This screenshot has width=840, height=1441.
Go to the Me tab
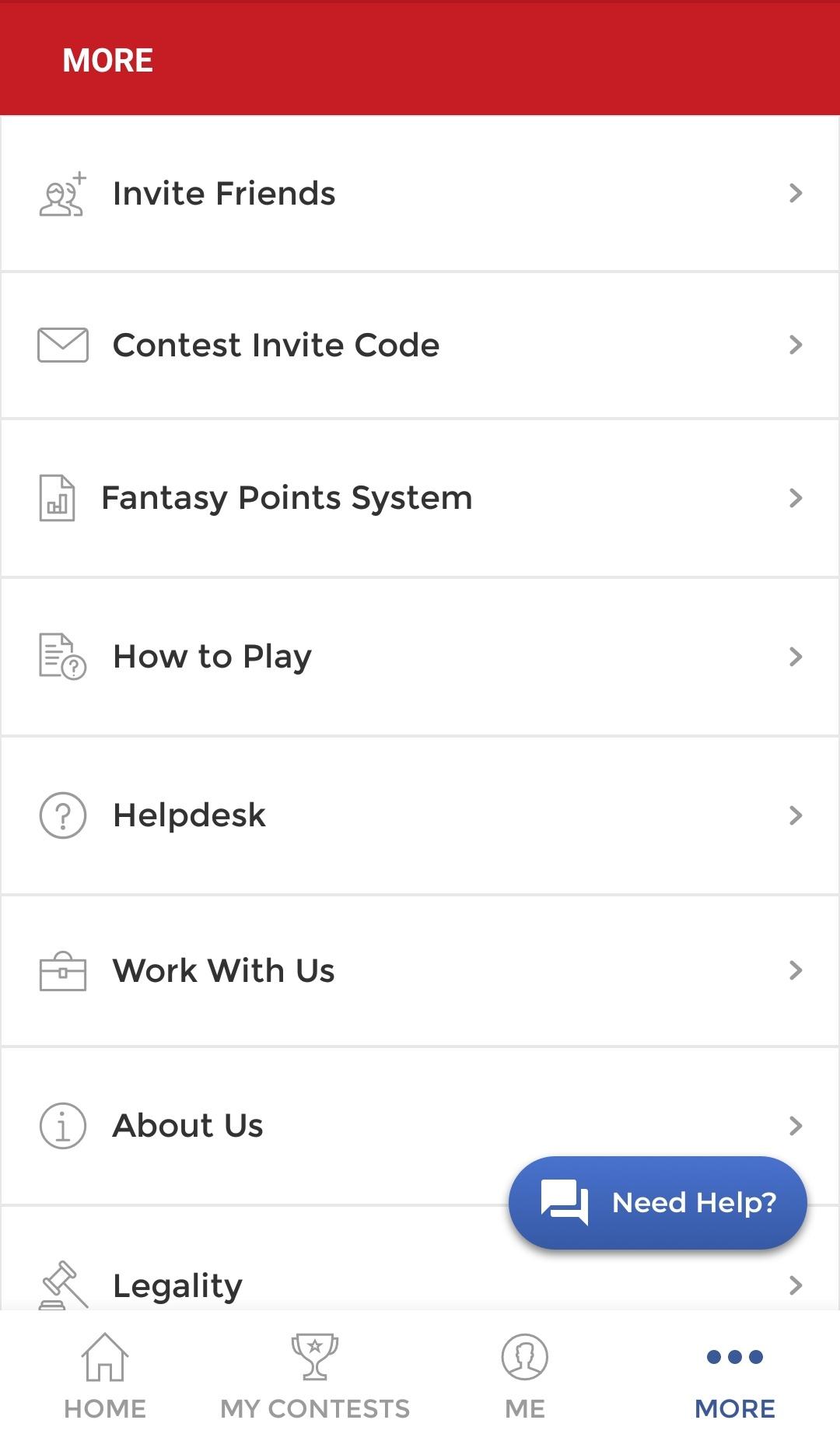(525, 1377)
